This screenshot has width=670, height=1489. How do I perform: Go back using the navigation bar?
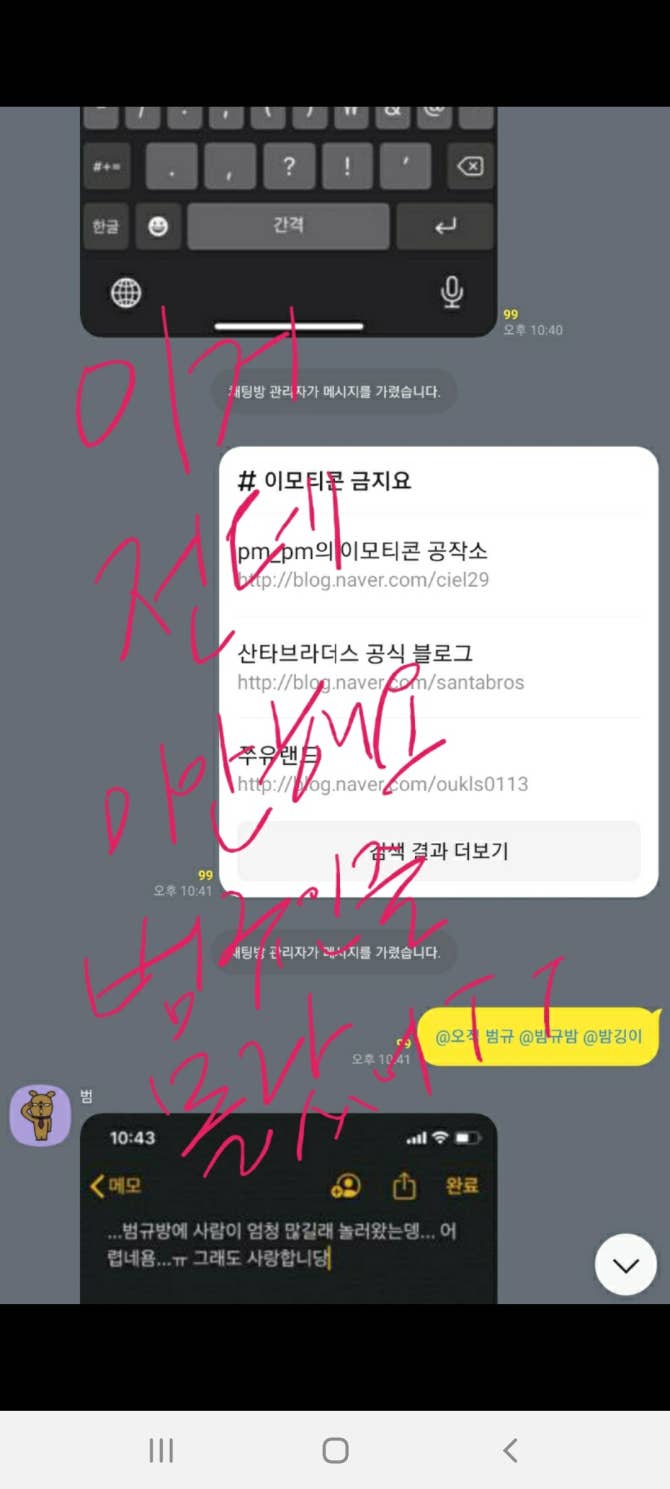510,1450
